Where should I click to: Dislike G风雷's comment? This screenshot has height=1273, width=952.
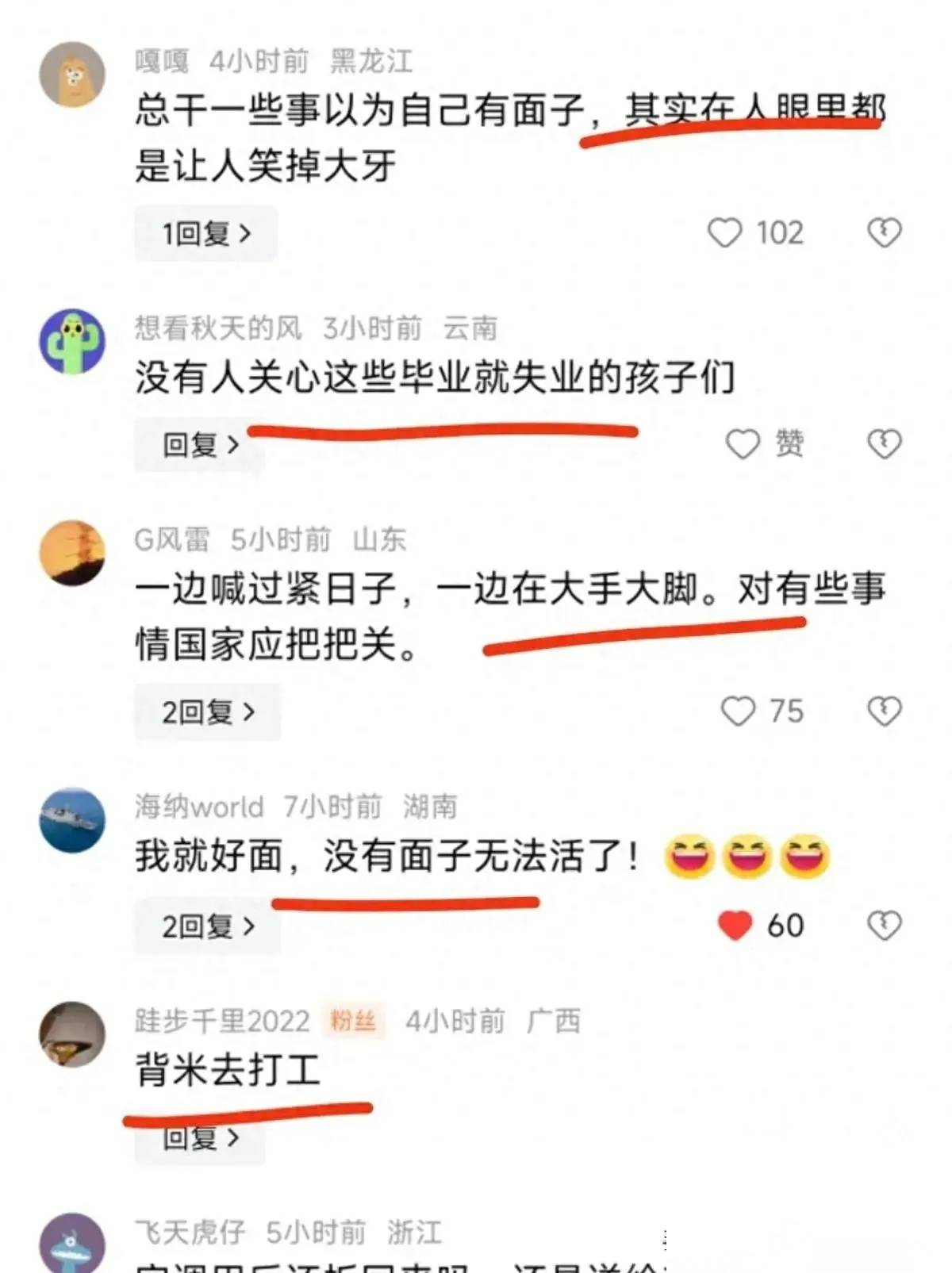[884, 711]
